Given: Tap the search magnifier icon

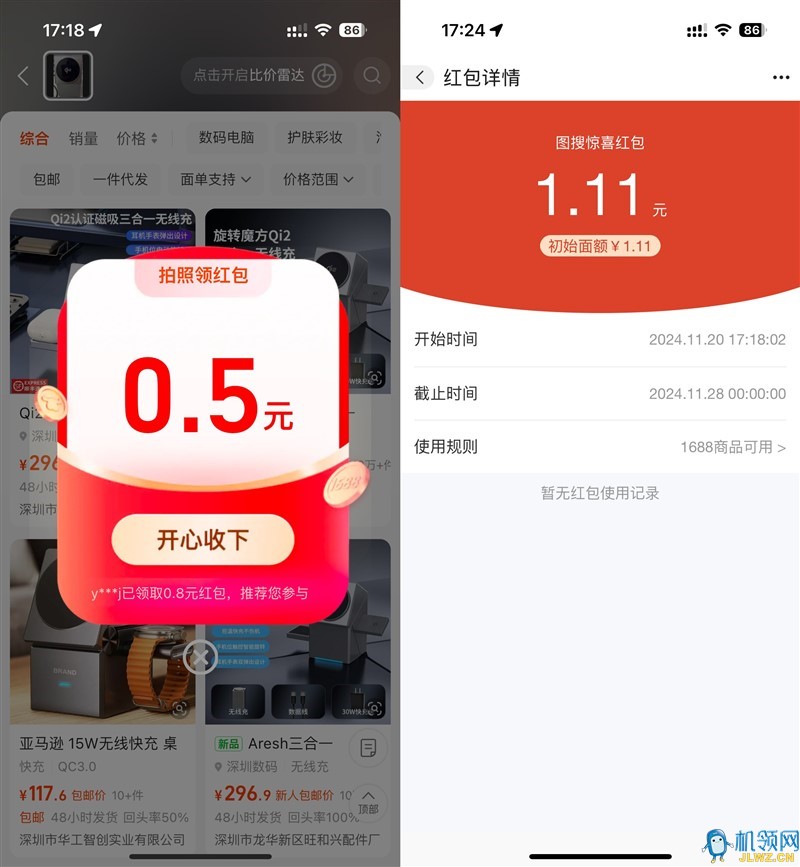Looking at the screenshot, I should [x=372, y=75].
